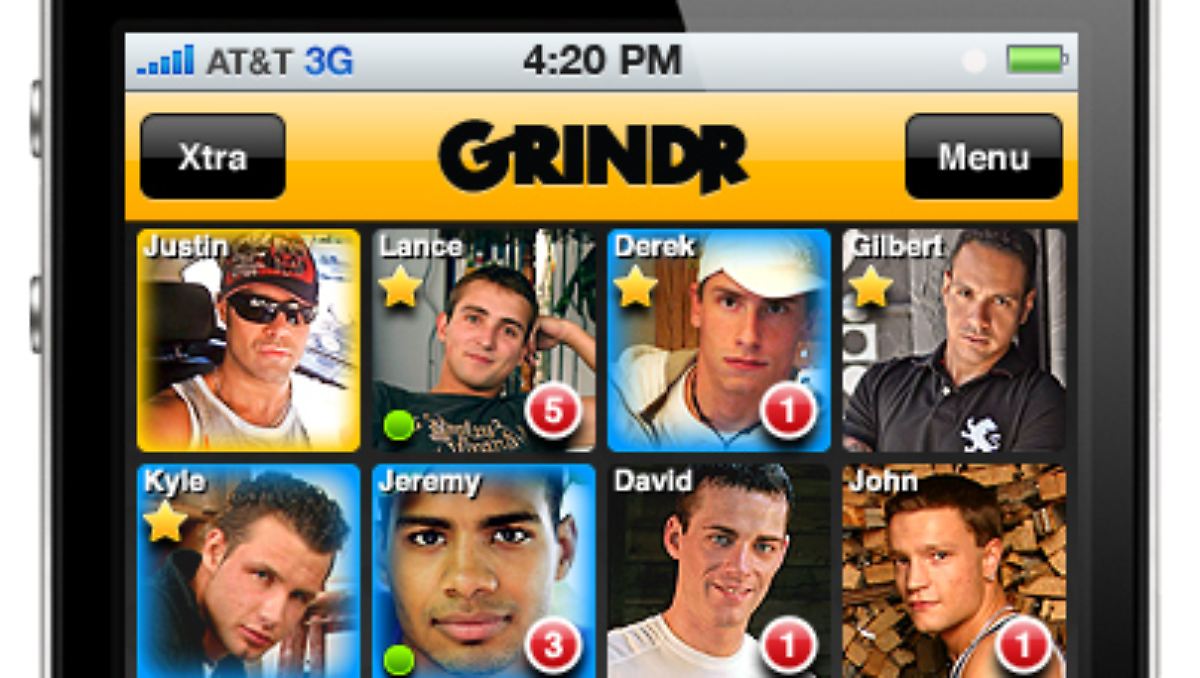Screen dimensions: 1200x678
Task: Select John's profile photo
Action: [954, 570]
